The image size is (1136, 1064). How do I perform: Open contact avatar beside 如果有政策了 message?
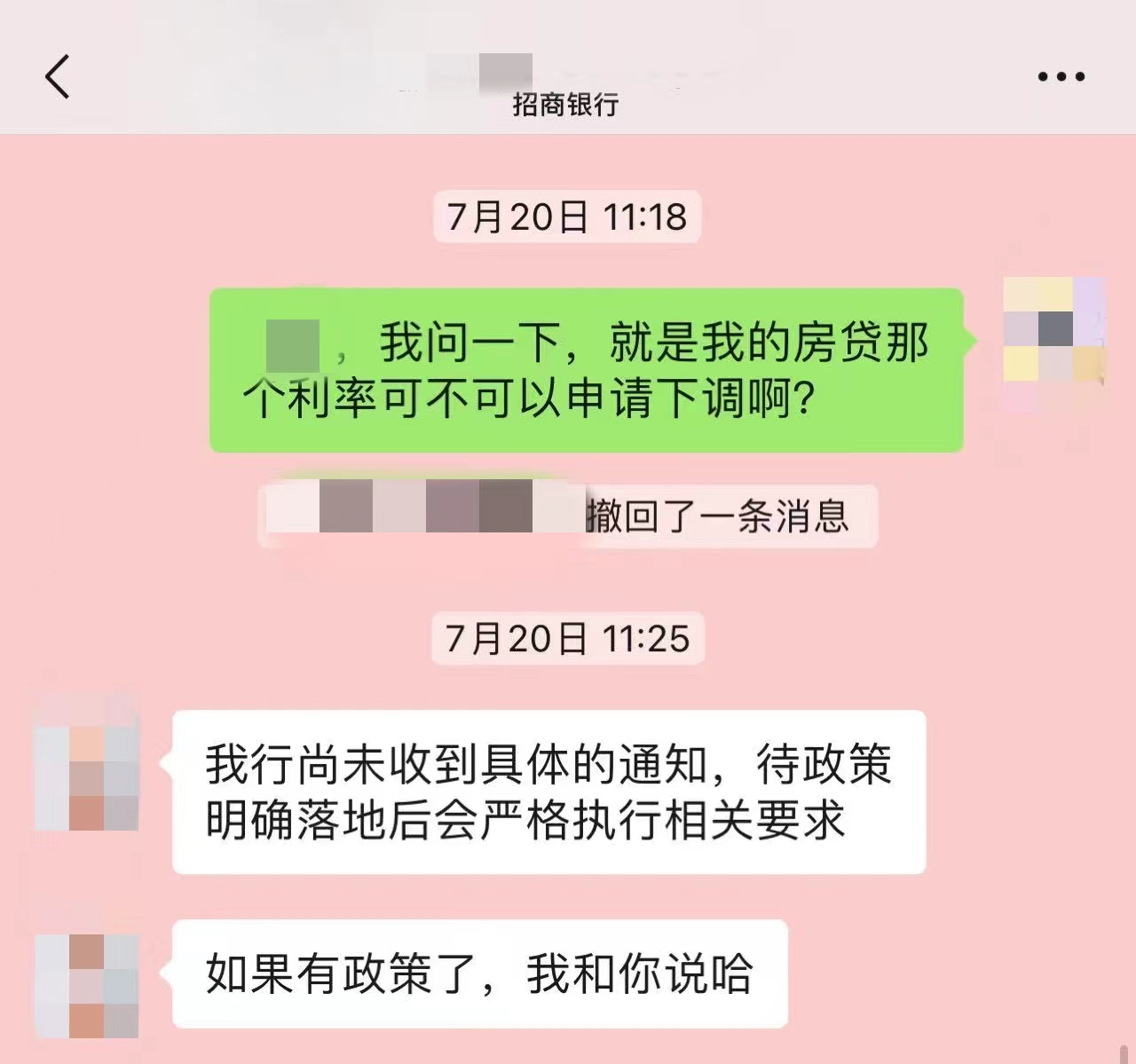[86, 984]
